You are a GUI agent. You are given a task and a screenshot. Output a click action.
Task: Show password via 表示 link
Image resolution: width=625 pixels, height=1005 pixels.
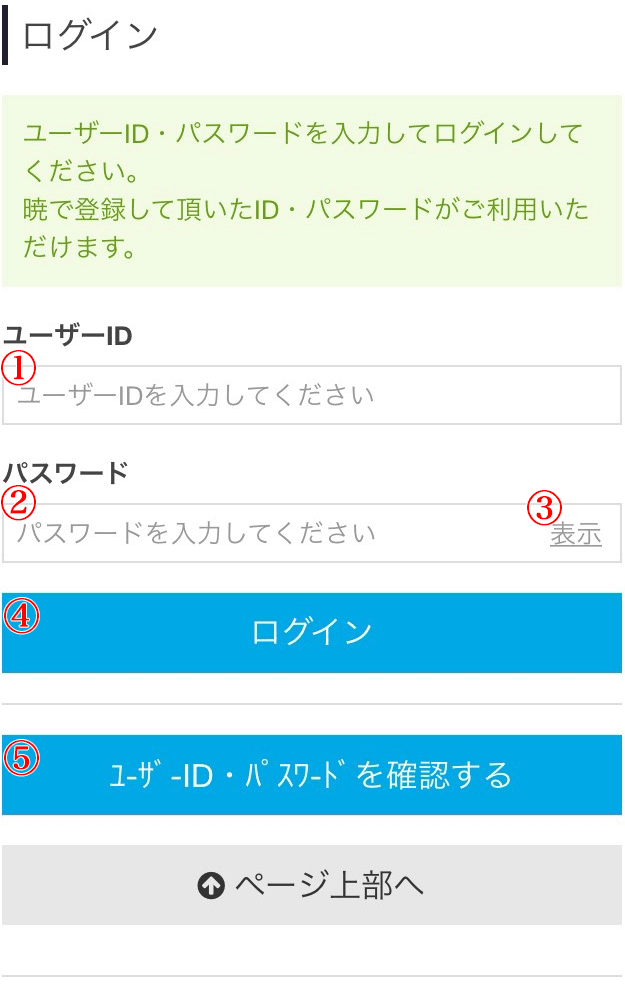(576, 534)
